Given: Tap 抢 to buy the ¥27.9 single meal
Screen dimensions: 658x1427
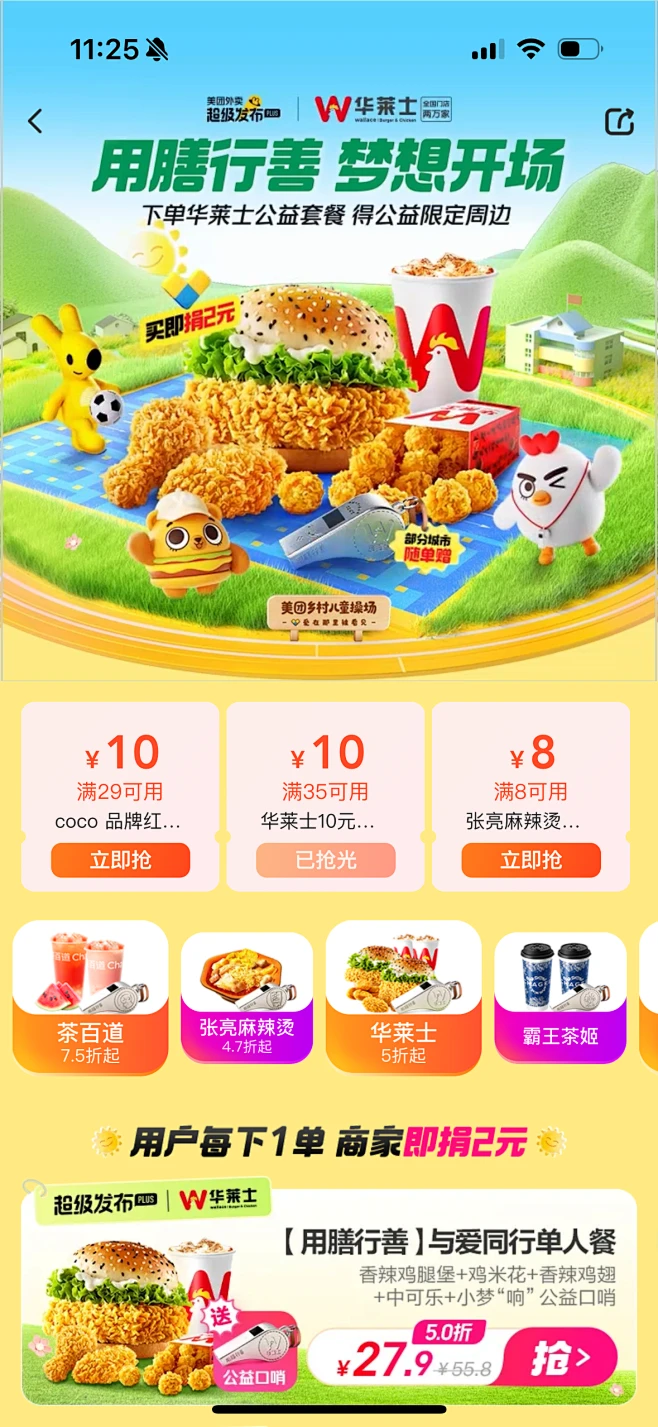Looking at the screenshot, I should 561,1359.
